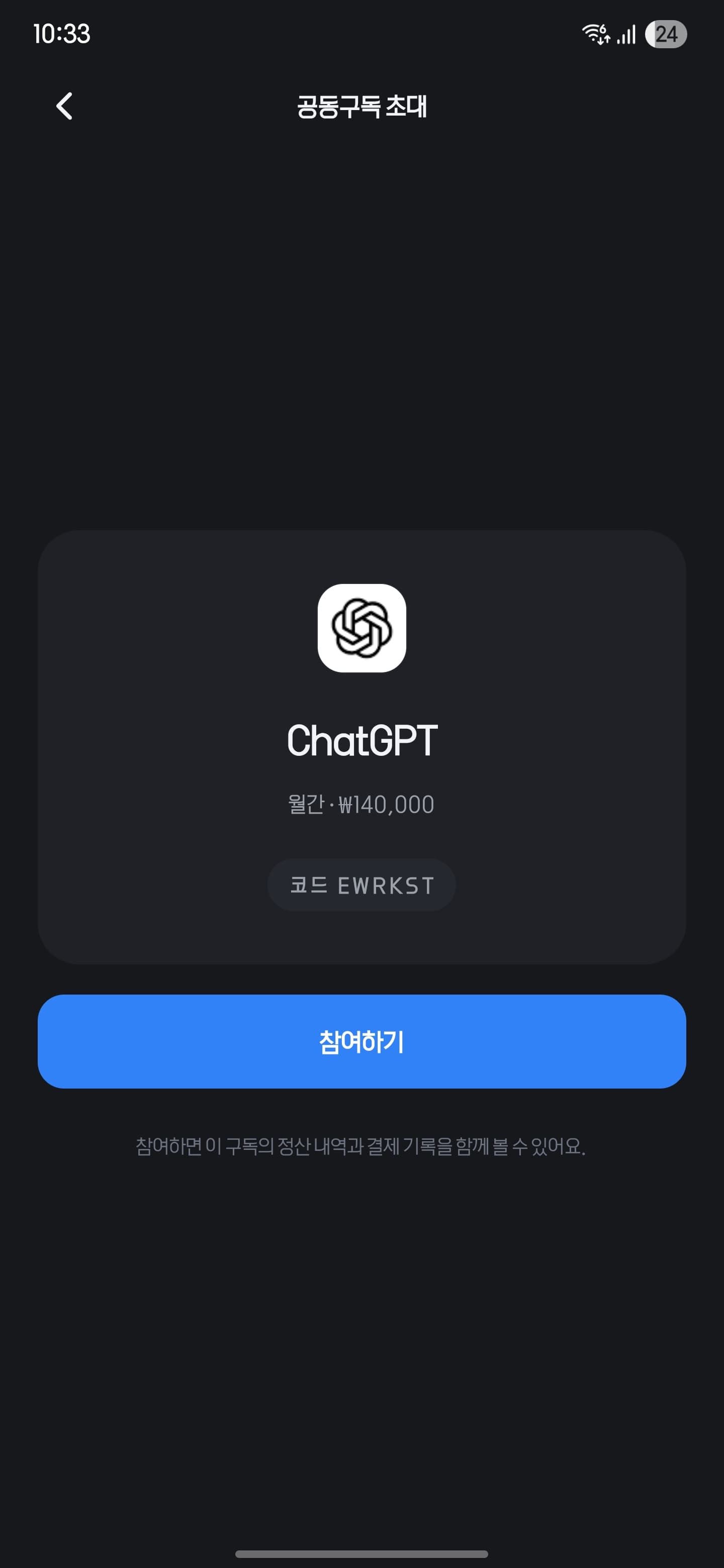This screenshot has width=724, height=1568.
Task: Tap 참여하기 to join the shared subscription
Action: point(361,1041)
